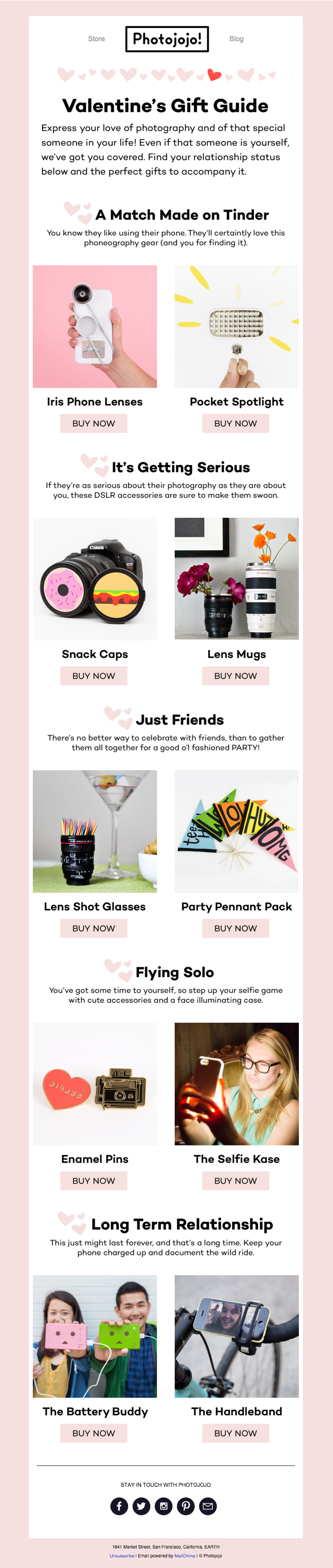Select Buy Now for The Selfie Kase

(x=235, y=1181)
